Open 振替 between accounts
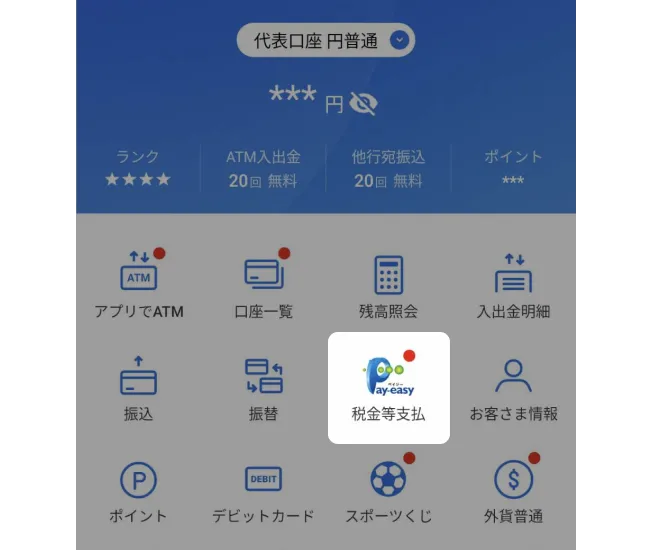 coord(264,388)
